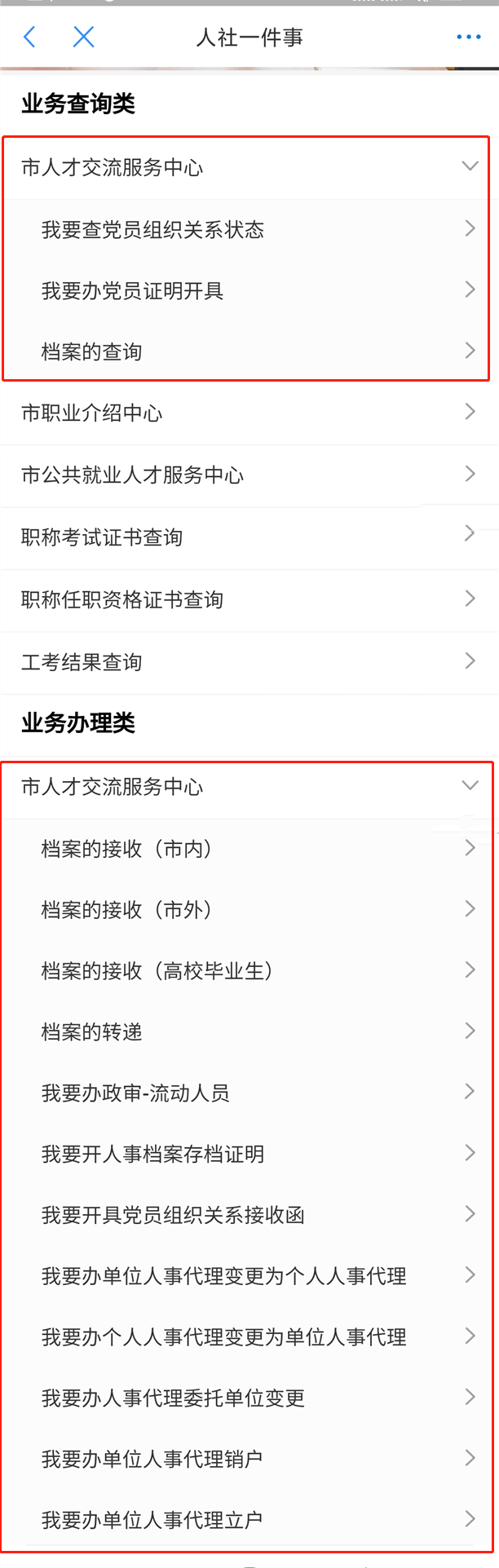
Task: Open 工考结果查询
Action: pyautogui.click(x=245, y=662)
